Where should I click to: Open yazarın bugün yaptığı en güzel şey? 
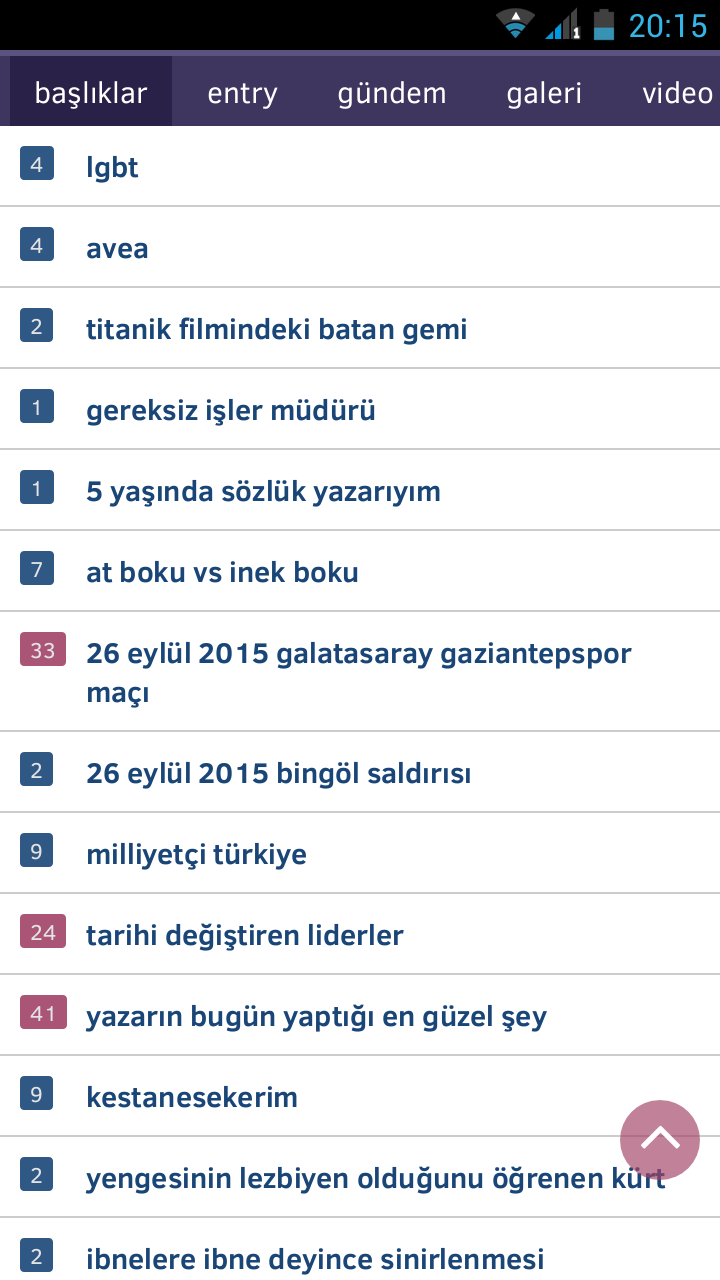tap(360, 1015)
